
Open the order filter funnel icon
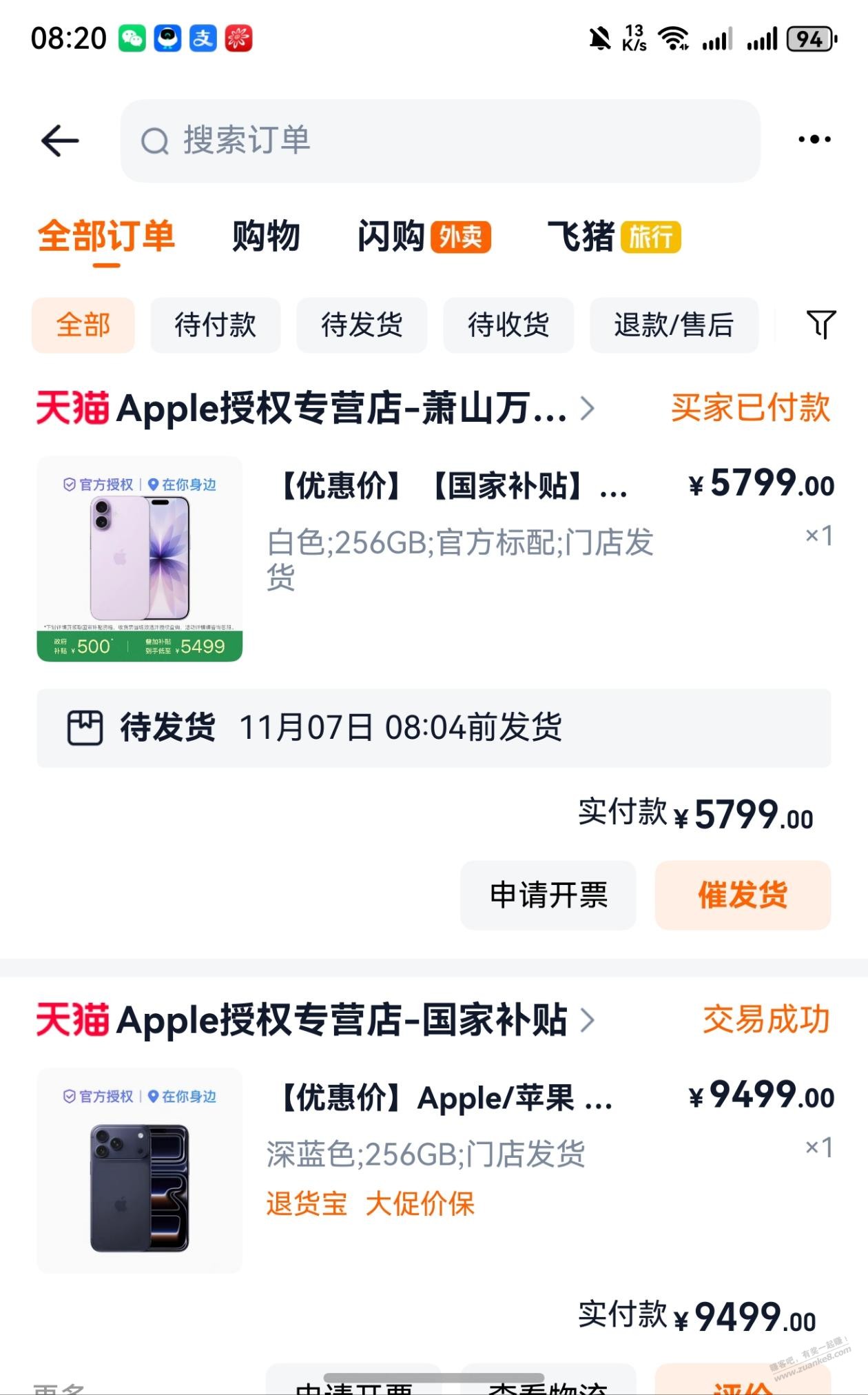[x=820, y=325]
